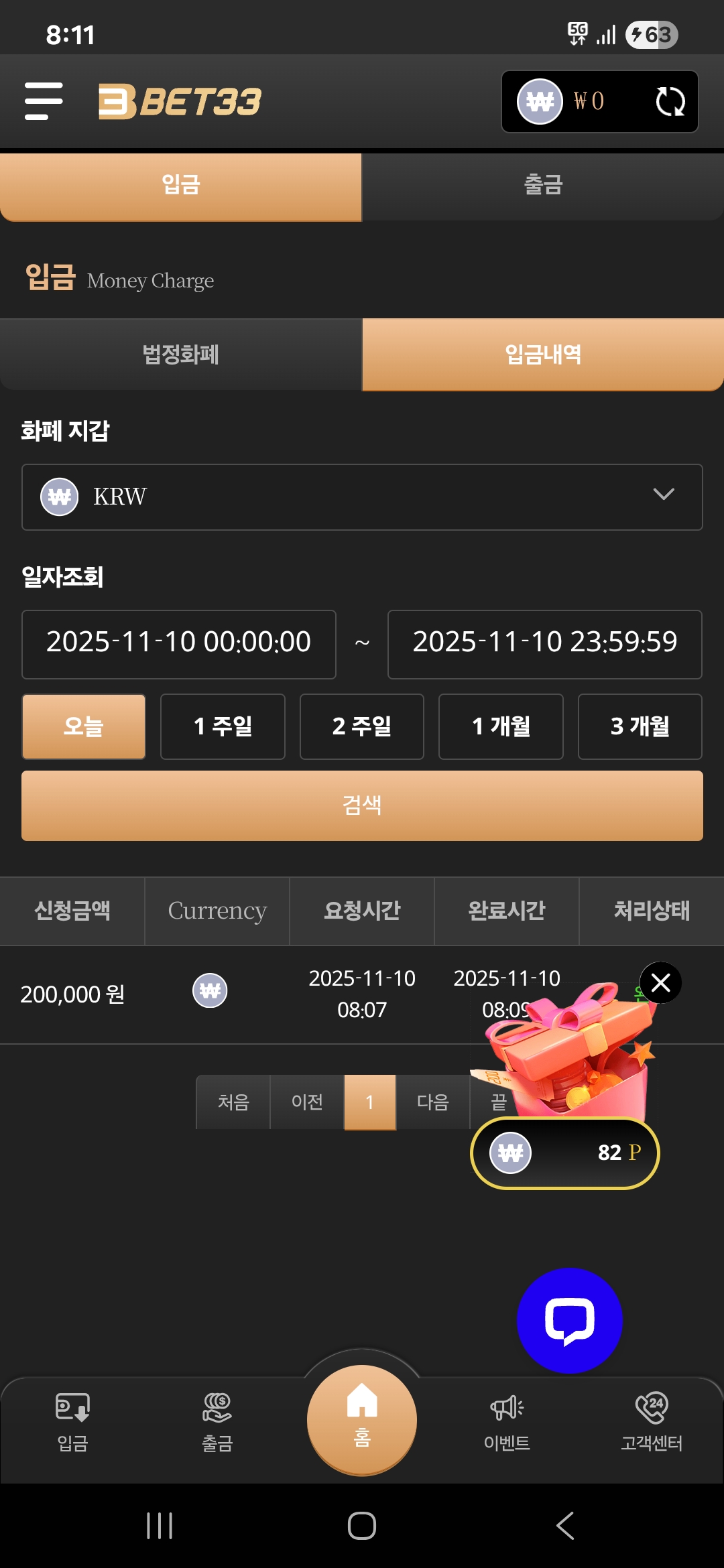This screenshot has width=724, height=1568.
Task: Edit the end date 2025-11-10 23:59:59
Action: point(544,643)
